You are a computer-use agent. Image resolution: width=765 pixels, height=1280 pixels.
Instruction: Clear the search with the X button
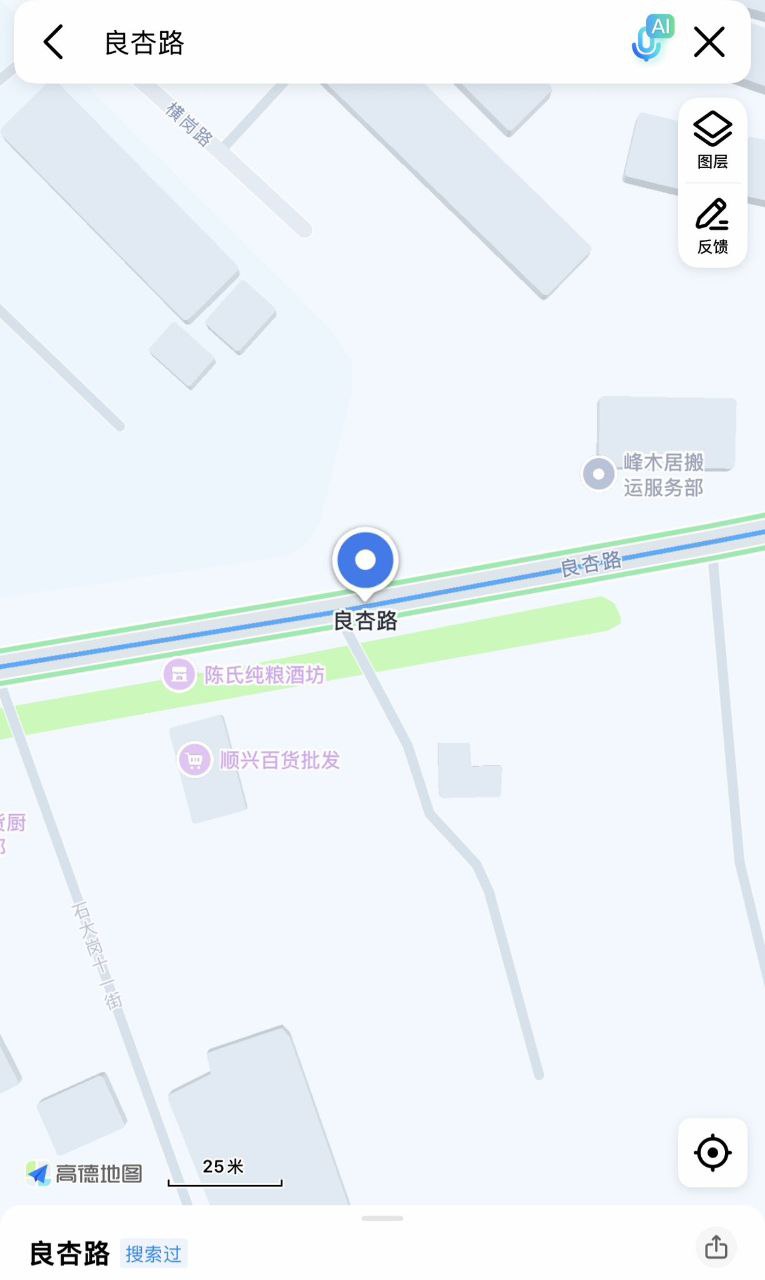[x=709, y=42]
